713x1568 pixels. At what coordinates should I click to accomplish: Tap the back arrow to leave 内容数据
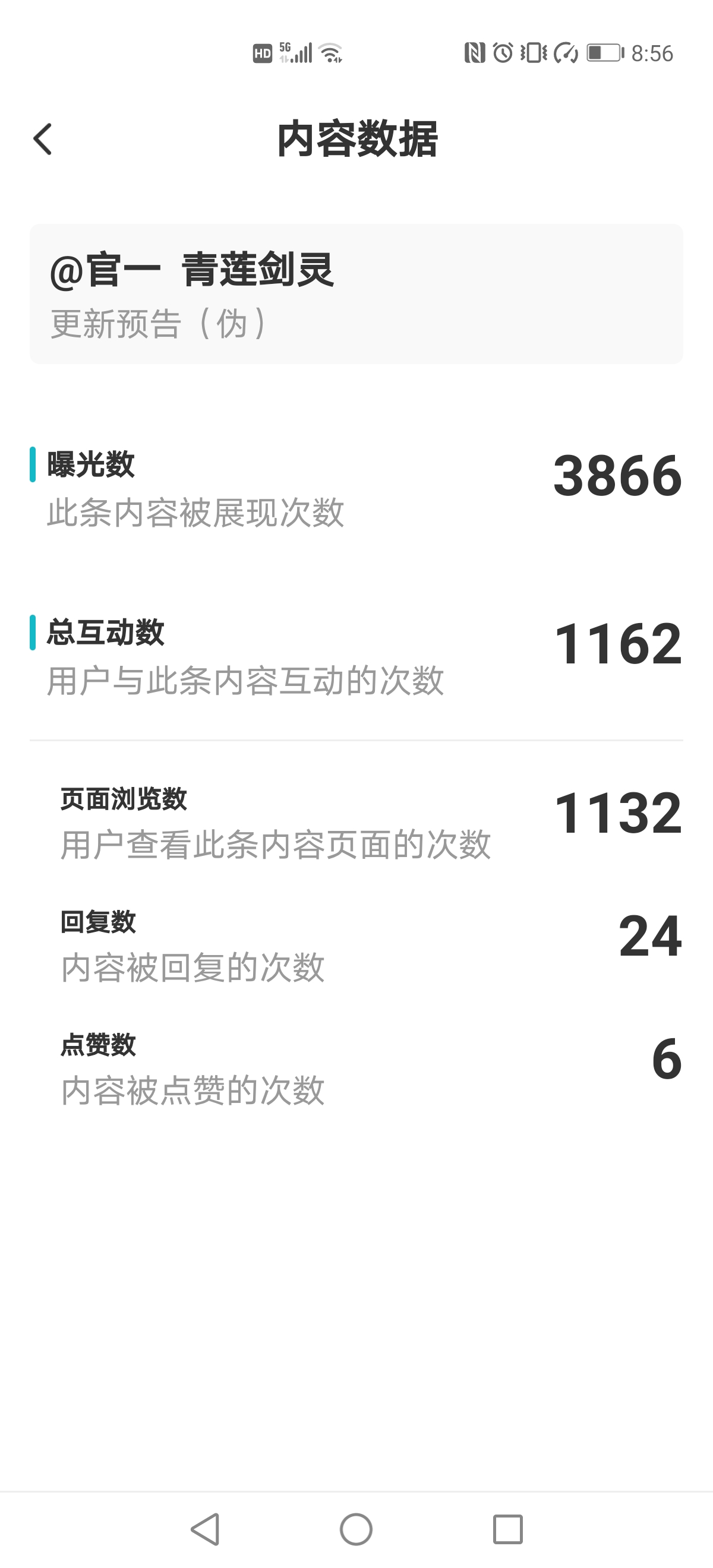coord(43,139)
